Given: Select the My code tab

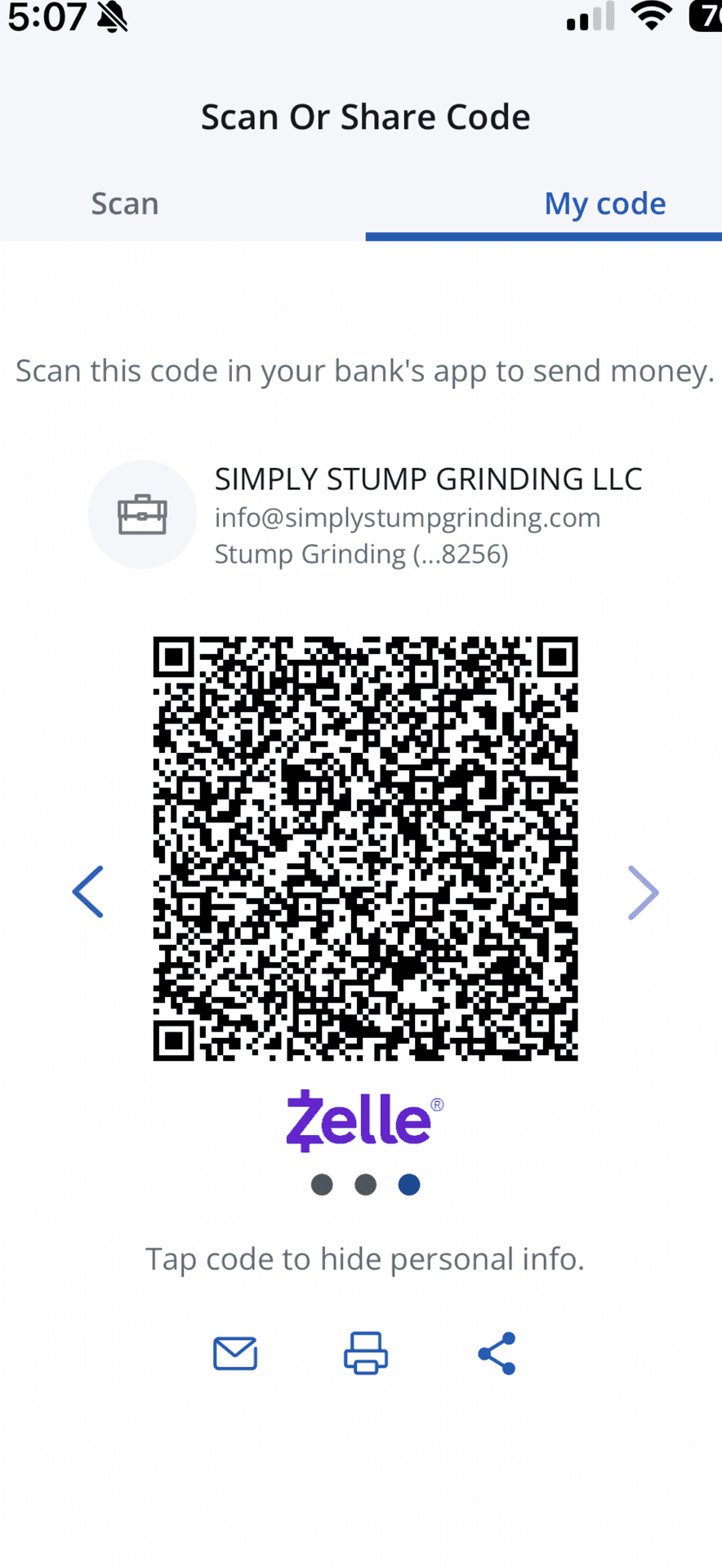Looking at the screenshot, I should 604,203.
